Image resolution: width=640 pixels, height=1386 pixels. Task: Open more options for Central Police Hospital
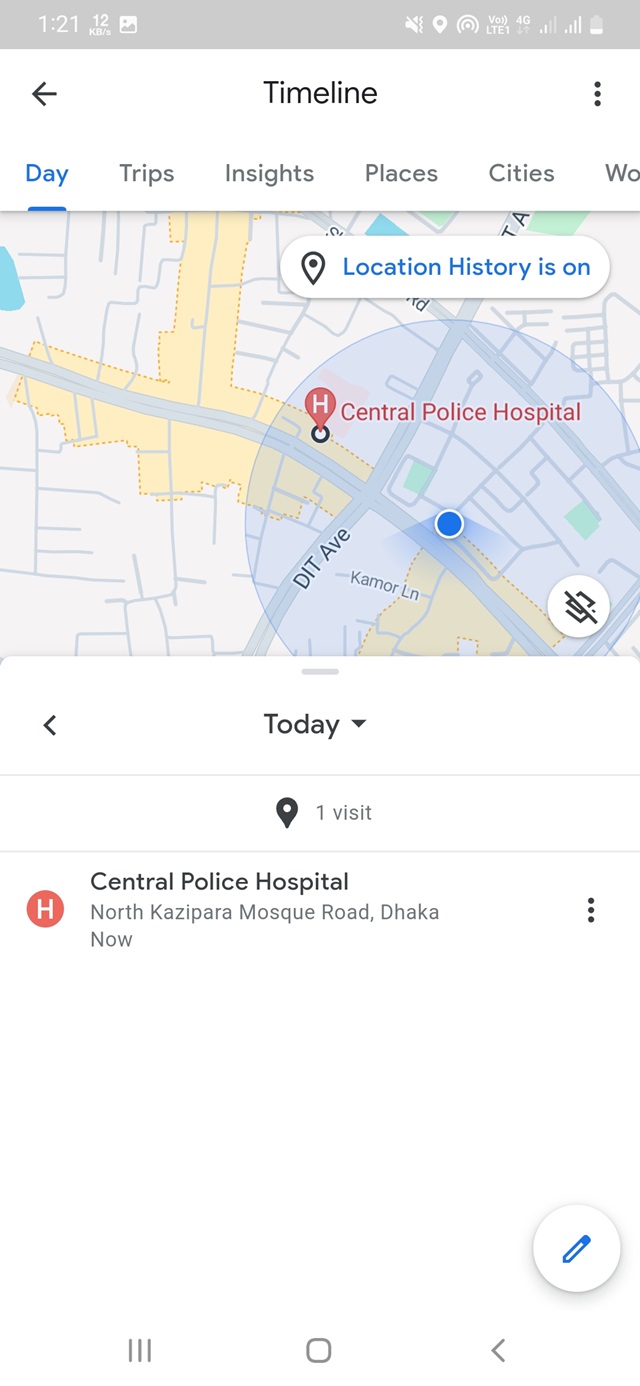tap(591, 909)
